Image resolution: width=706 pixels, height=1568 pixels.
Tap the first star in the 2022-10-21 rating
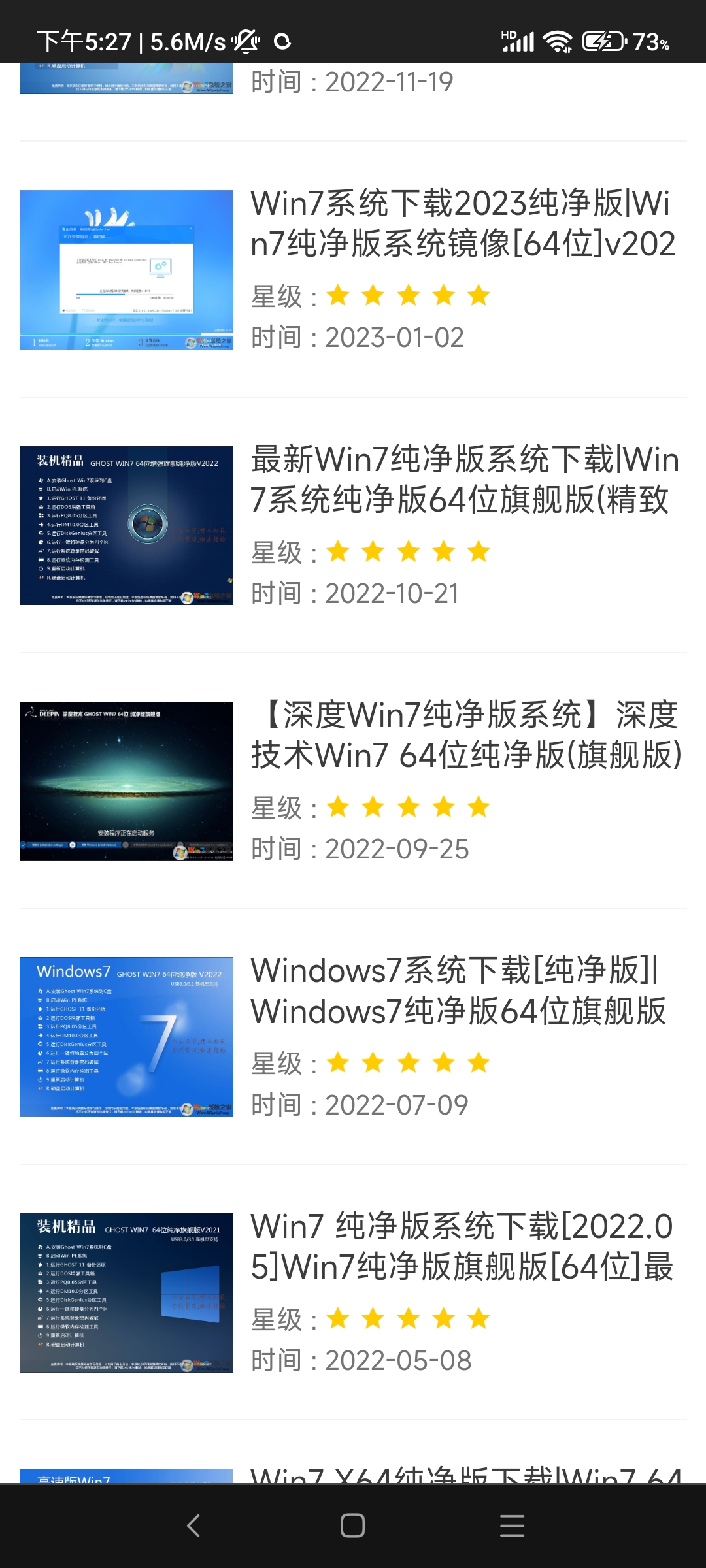click(338, 552)
